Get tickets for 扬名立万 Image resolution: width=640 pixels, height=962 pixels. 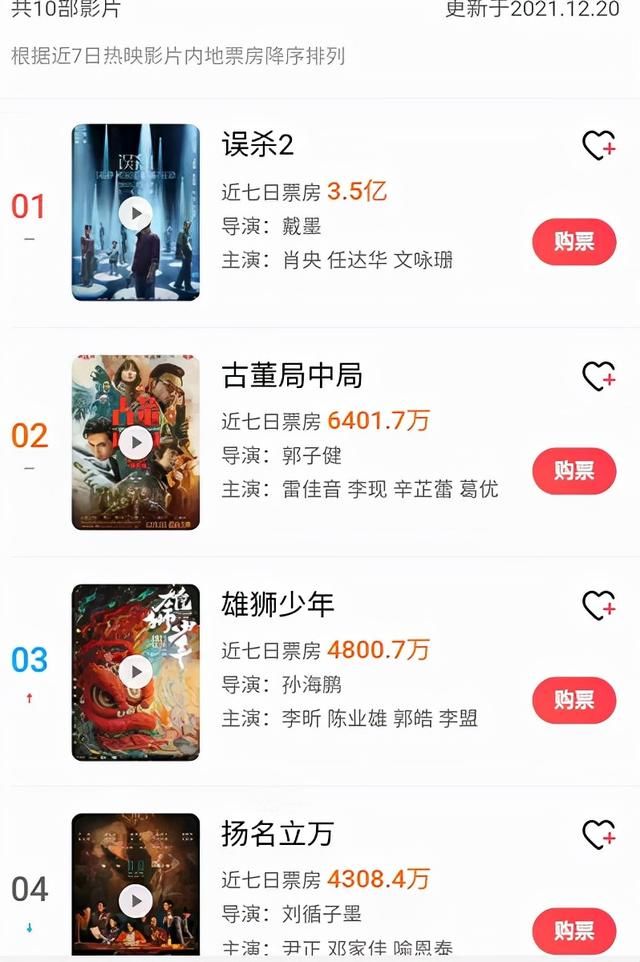click(x=574, y=930)
